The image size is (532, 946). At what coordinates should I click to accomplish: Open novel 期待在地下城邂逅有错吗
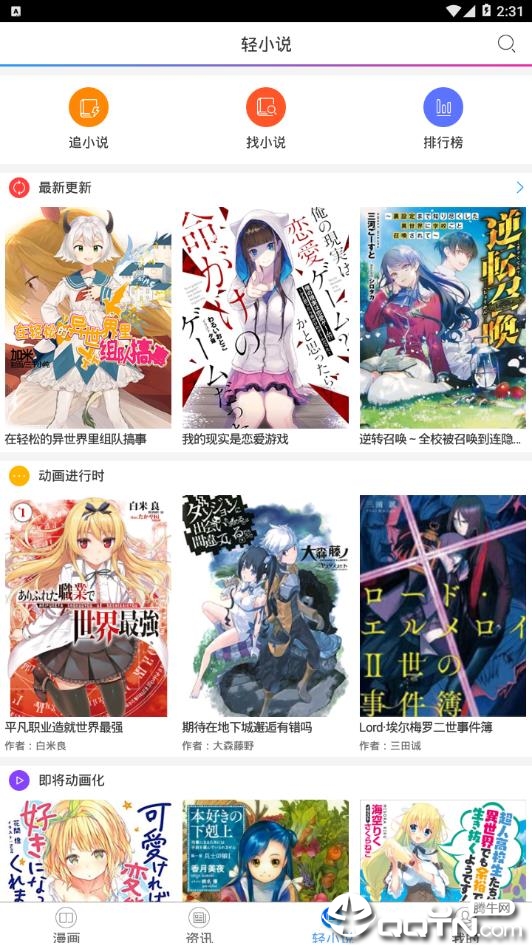265,623
